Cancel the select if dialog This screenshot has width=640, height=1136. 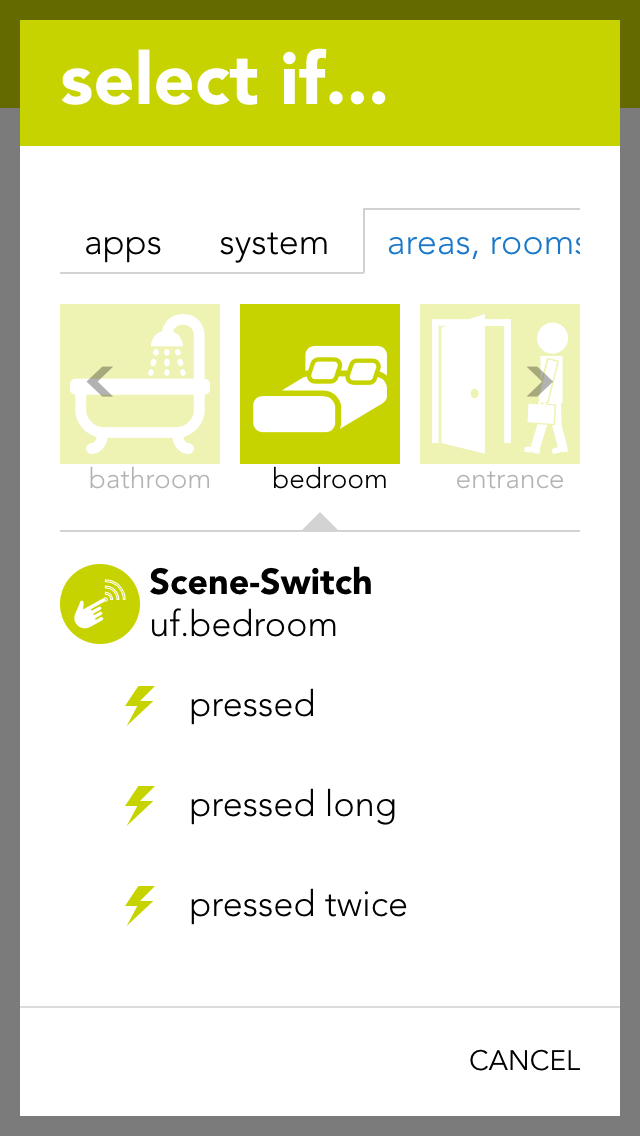[524, 1060]
